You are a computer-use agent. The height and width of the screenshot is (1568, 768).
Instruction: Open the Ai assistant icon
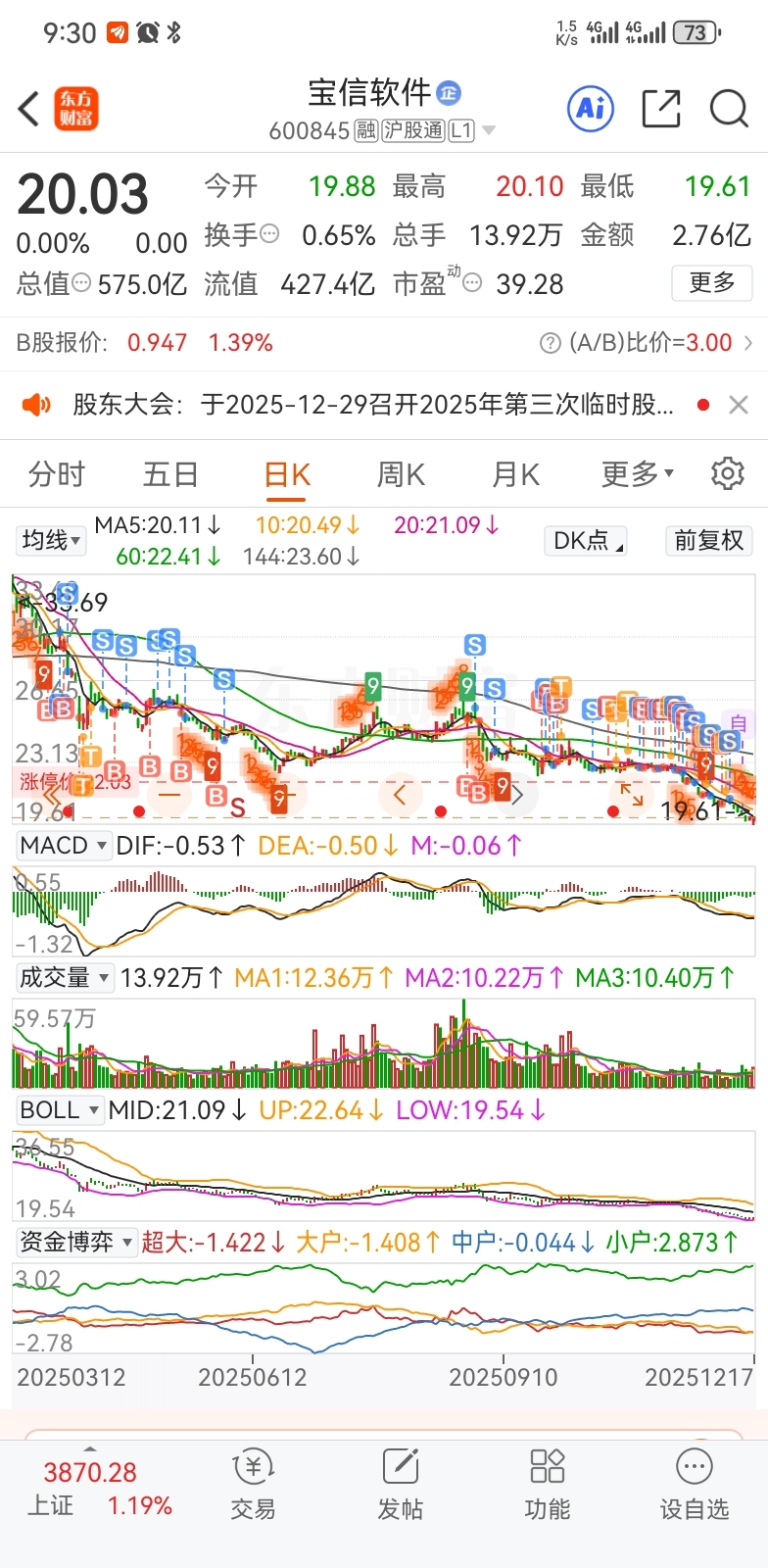pyautogui.click(x=591, y=108)
